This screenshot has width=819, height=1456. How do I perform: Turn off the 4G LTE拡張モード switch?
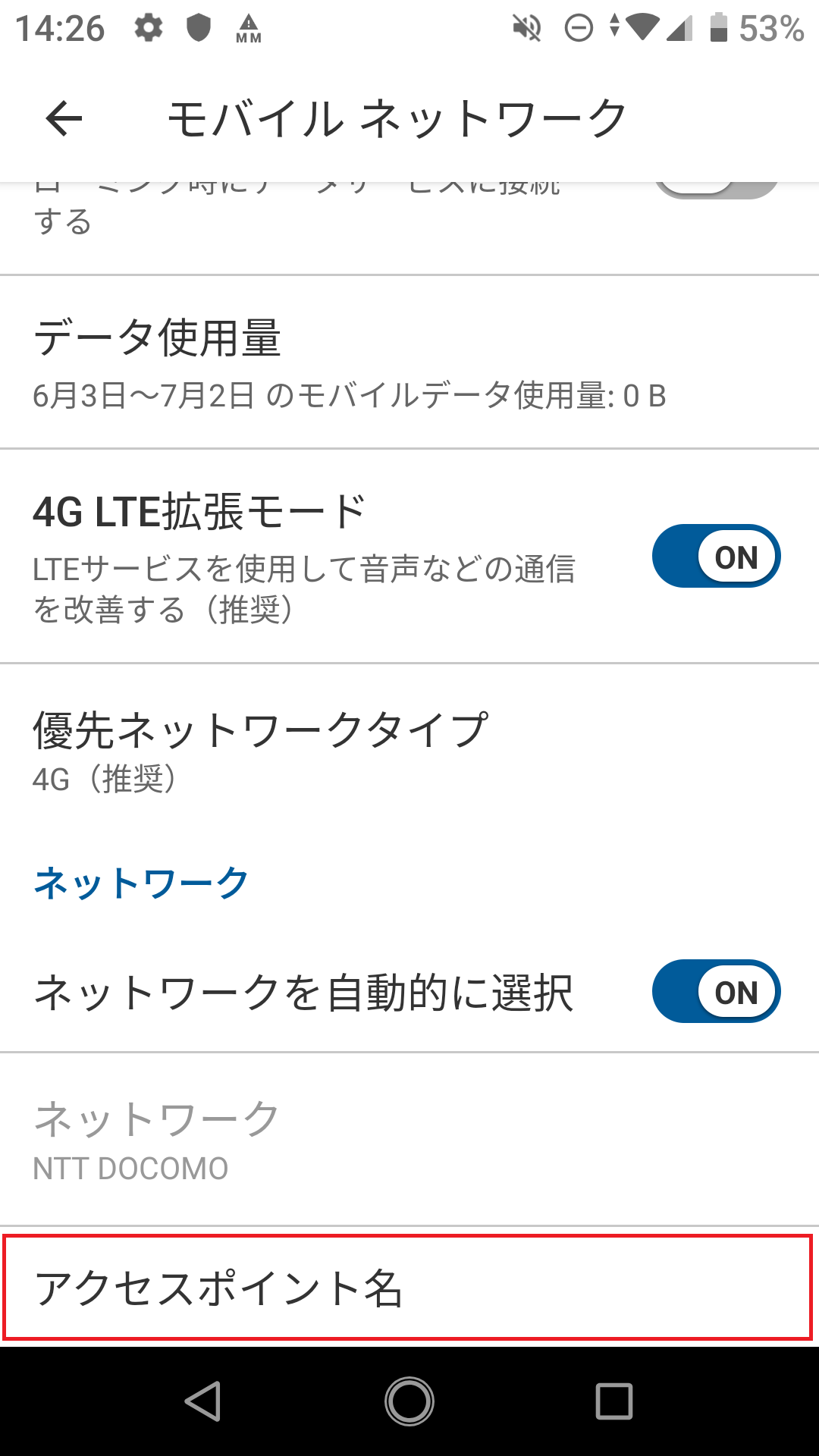[x=716, y=556]
